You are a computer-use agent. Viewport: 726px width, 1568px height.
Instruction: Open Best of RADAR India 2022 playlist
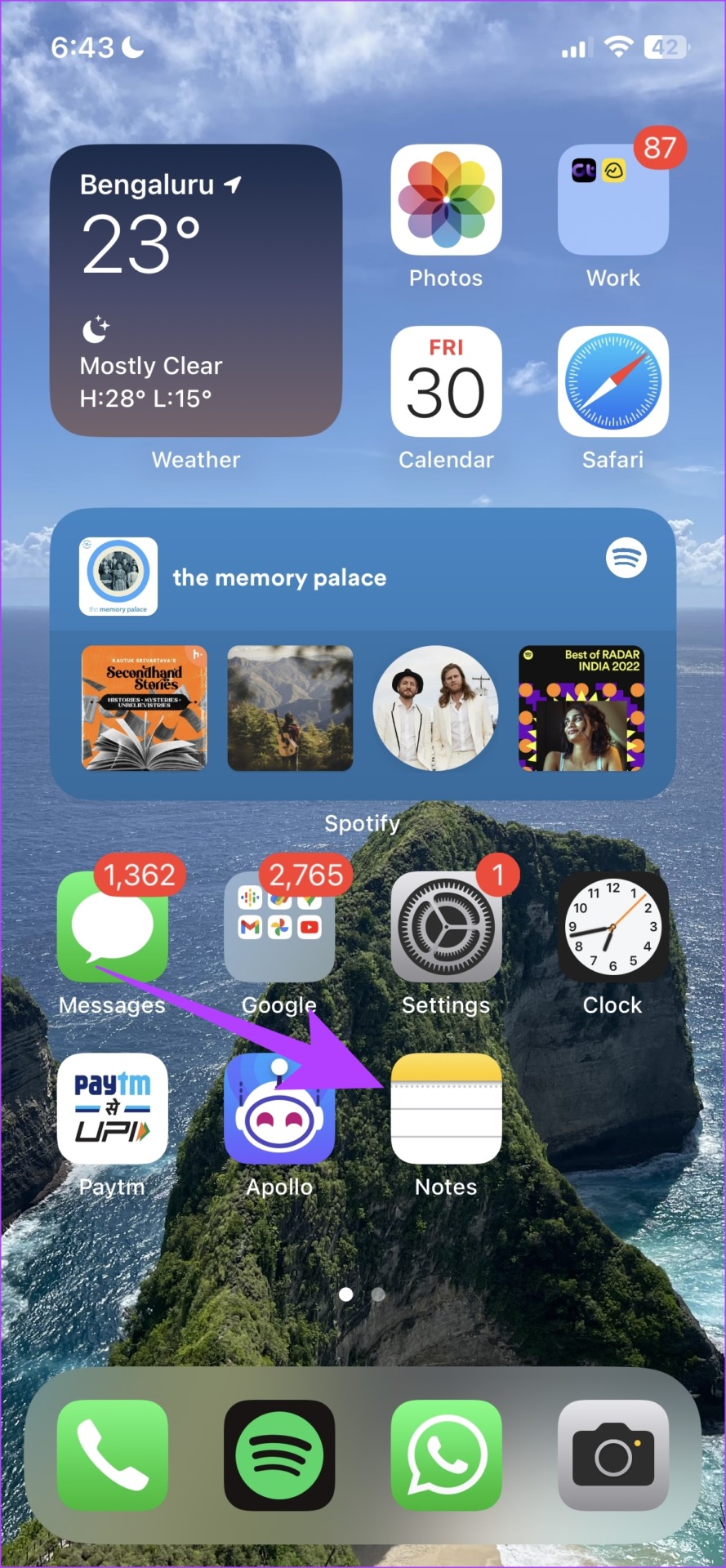click(x=581, y=708)
